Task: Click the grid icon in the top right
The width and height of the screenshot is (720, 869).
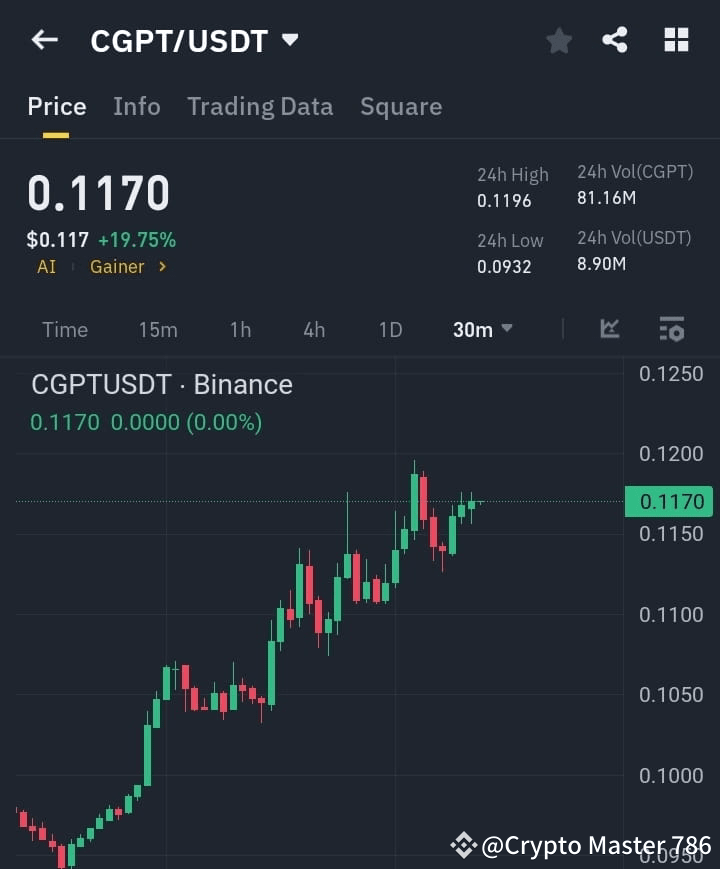Action: coord(676,40)
